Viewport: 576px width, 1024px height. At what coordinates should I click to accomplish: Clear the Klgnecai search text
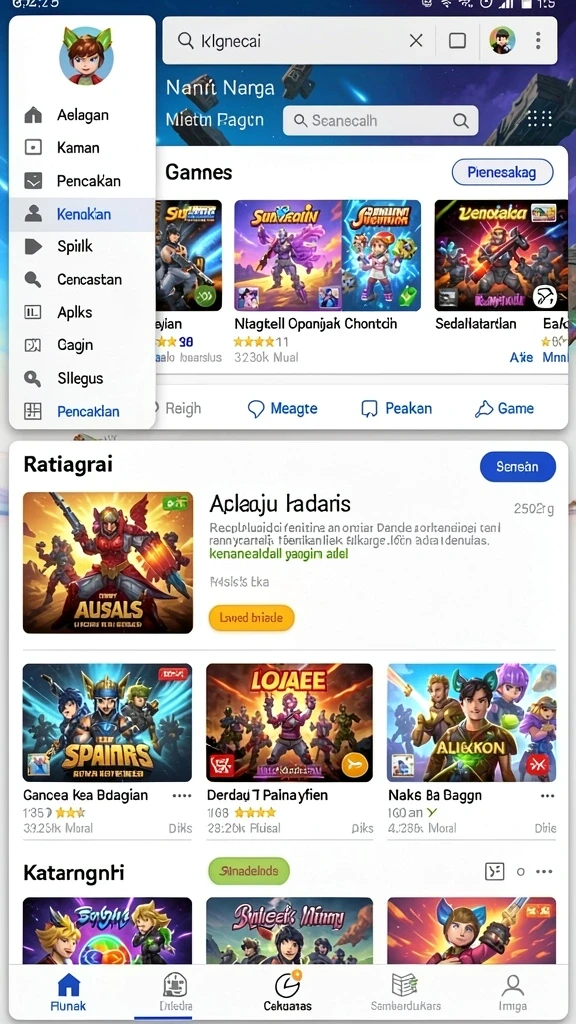(416, 41)
